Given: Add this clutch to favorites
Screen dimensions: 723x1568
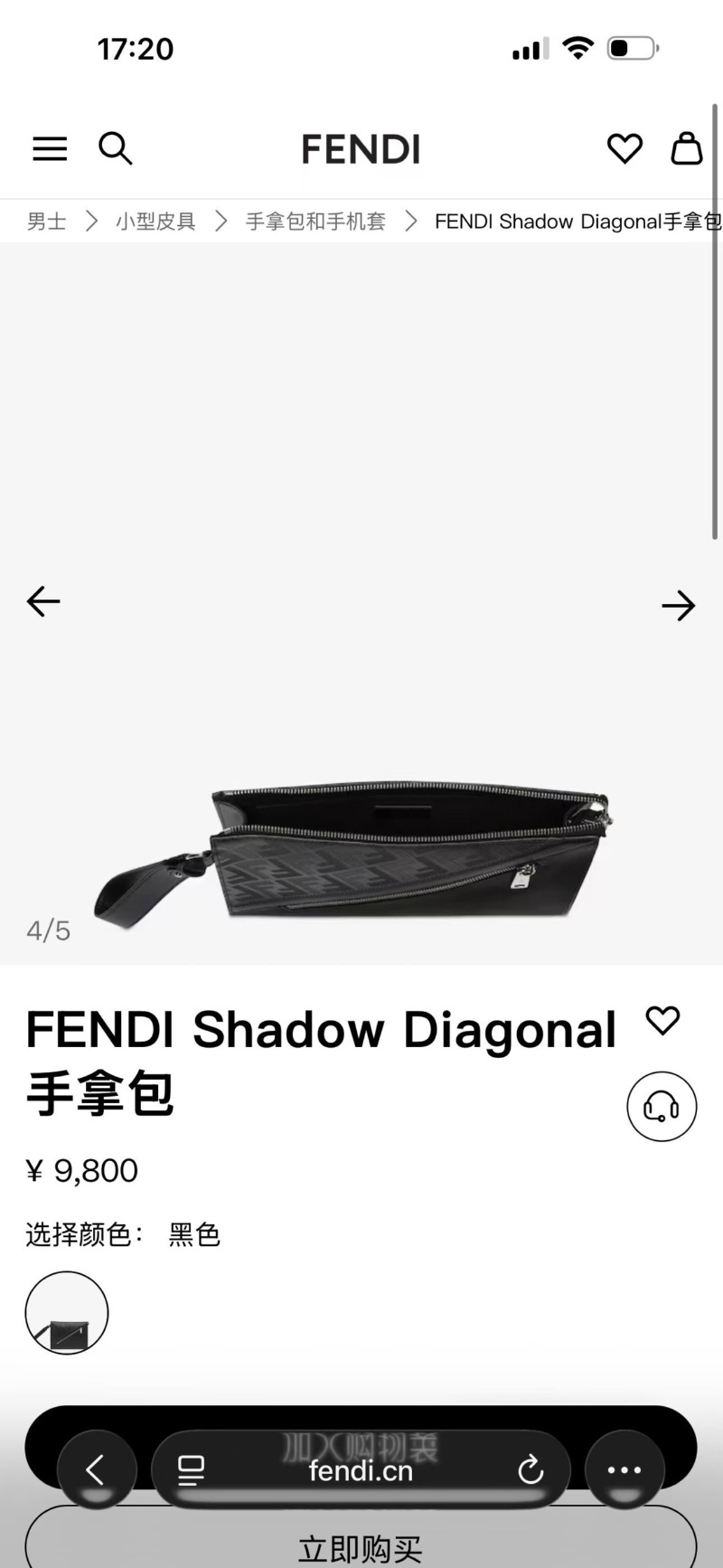Looking at the screenshot, I should click(x=662, y=1020).
